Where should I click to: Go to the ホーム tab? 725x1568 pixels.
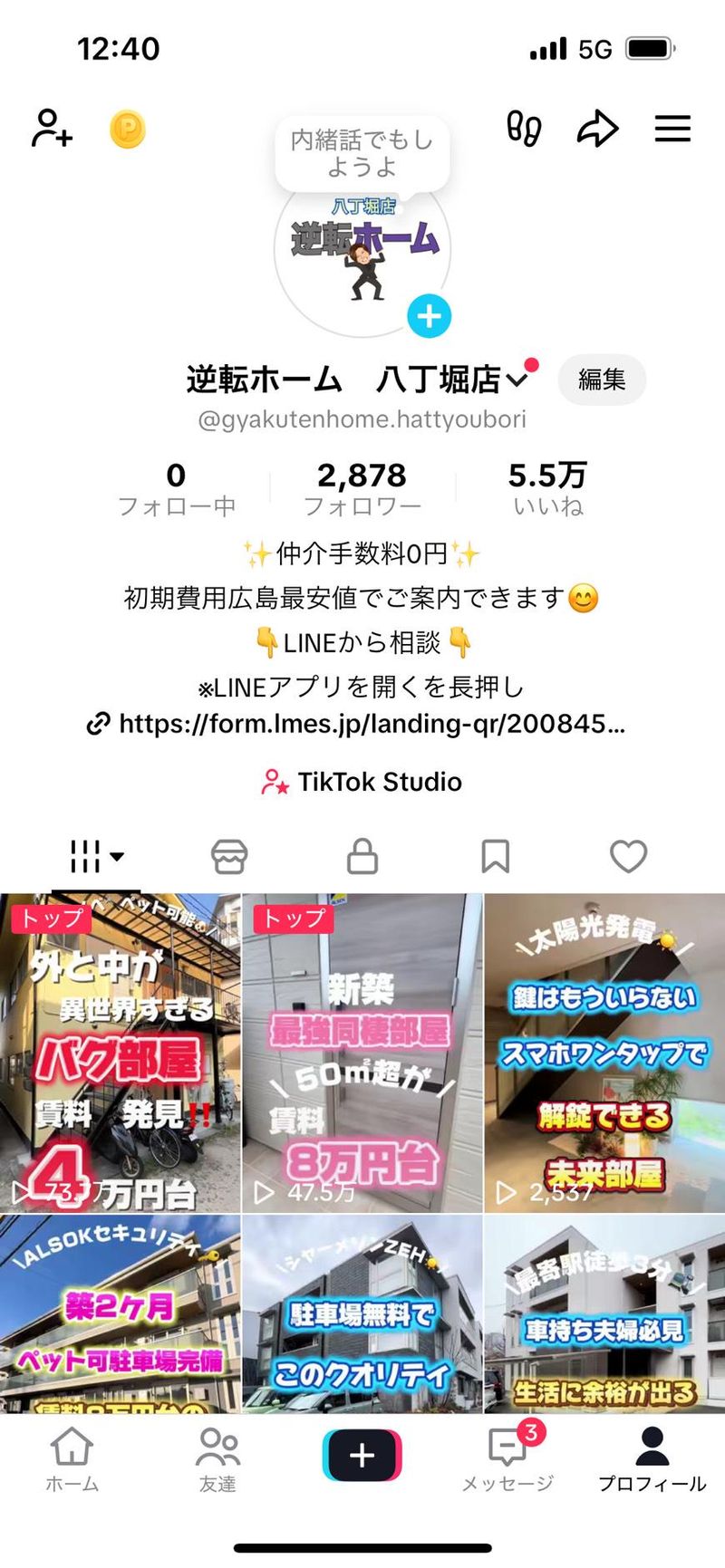tap(72, 1459)
